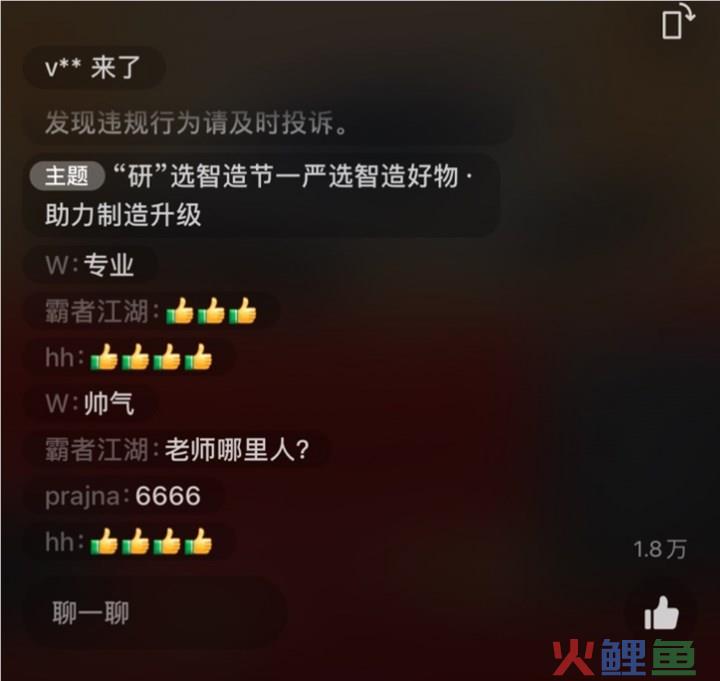Viewport: 720px width, 681px height.
Task: Rotate the live stream to landscape
Action: tap(678, 22)
